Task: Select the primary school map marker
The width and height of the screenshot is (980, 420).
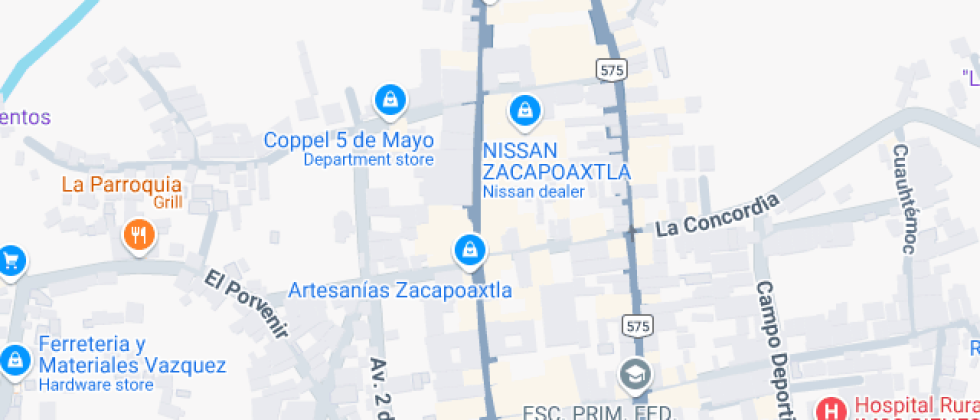Action: coord(633,375)
